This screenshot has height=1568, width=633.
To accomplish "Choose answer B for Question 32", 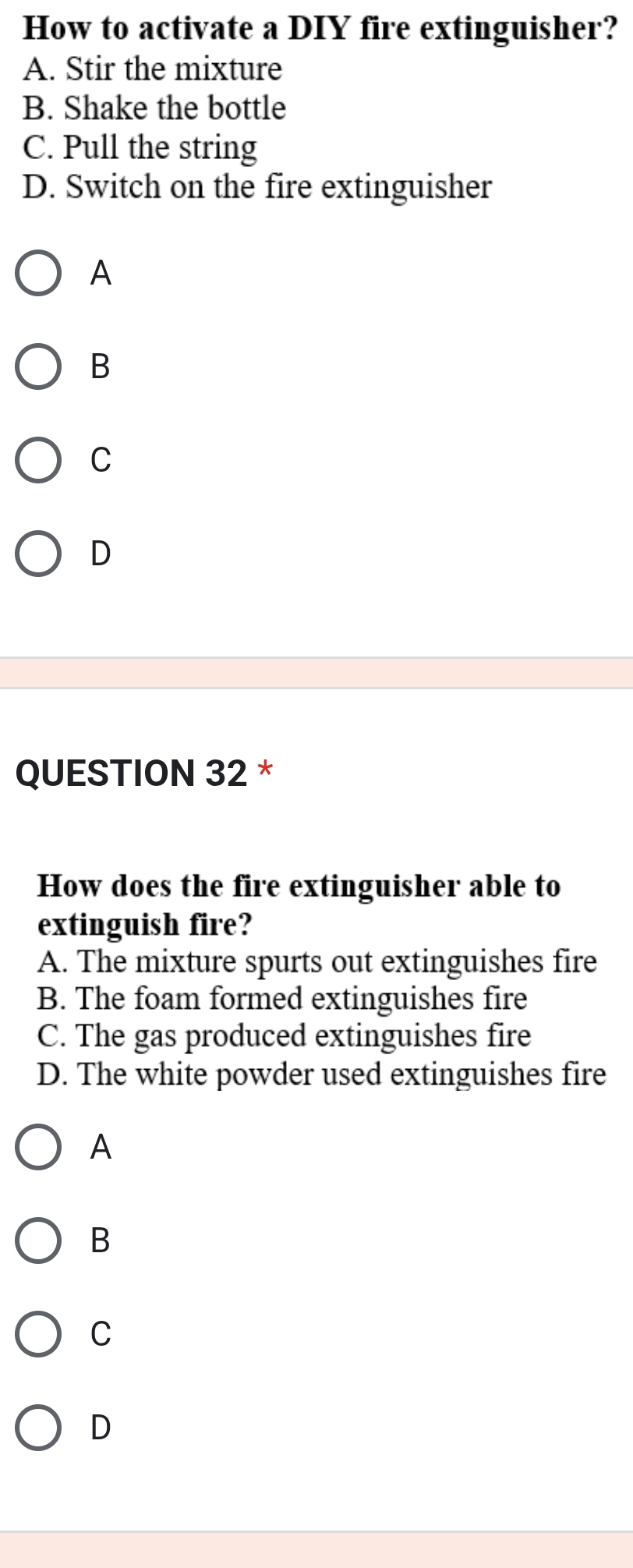I will coord(38,1241).
